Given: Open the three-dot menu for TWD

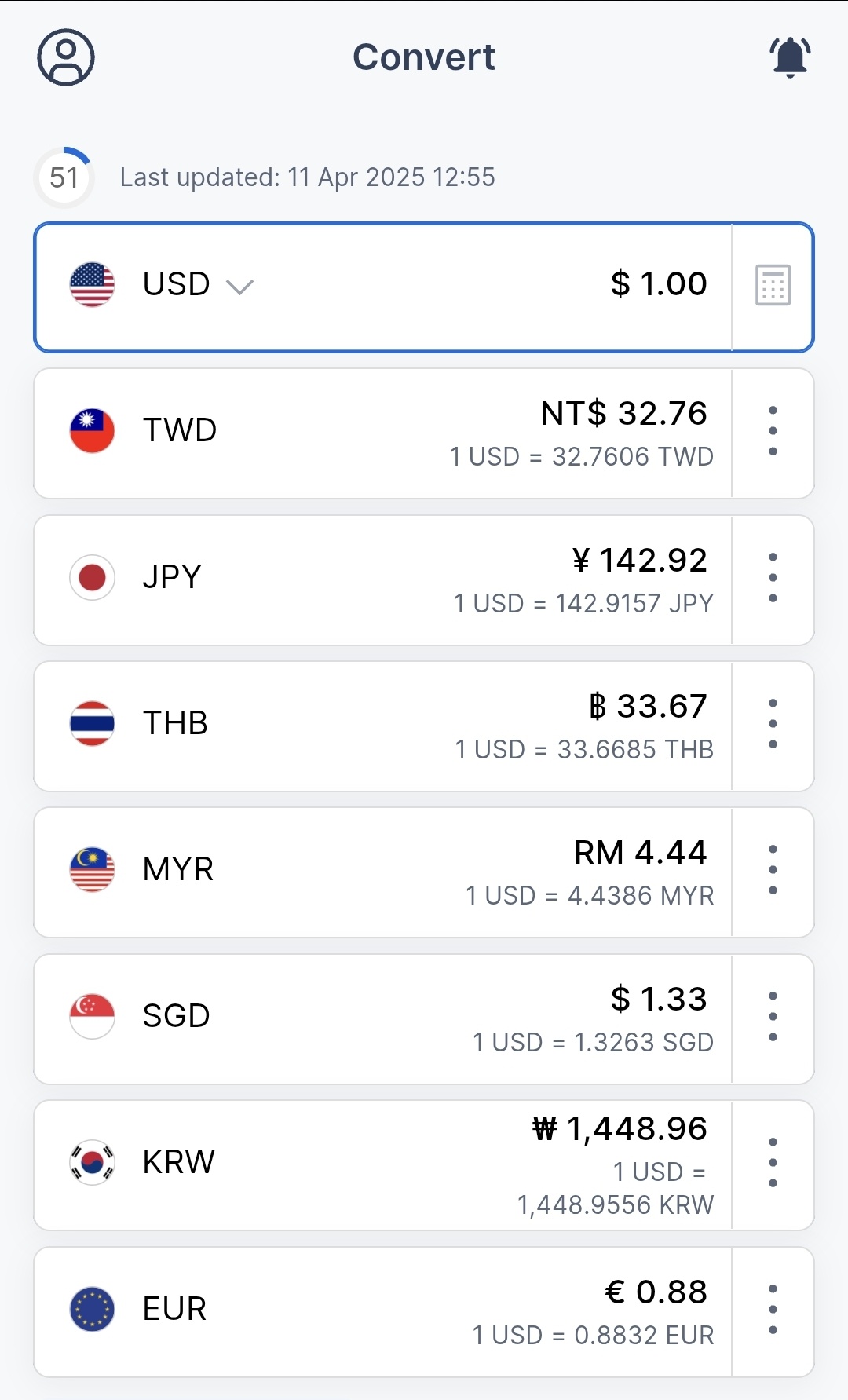Looking at the screenshot, I should (x=773, y=431).
